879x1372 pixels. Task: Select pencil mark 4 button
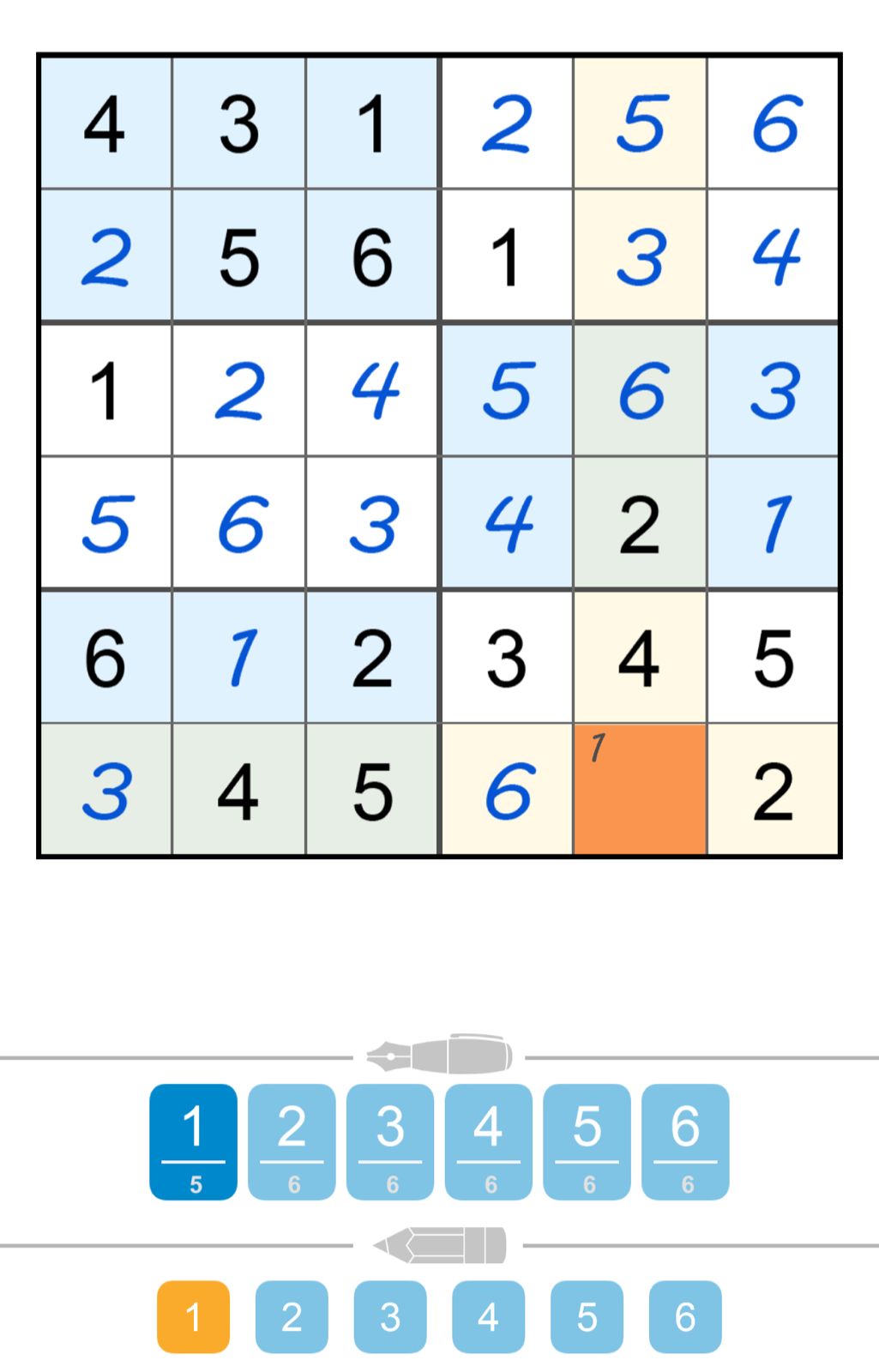[487, 1318]
